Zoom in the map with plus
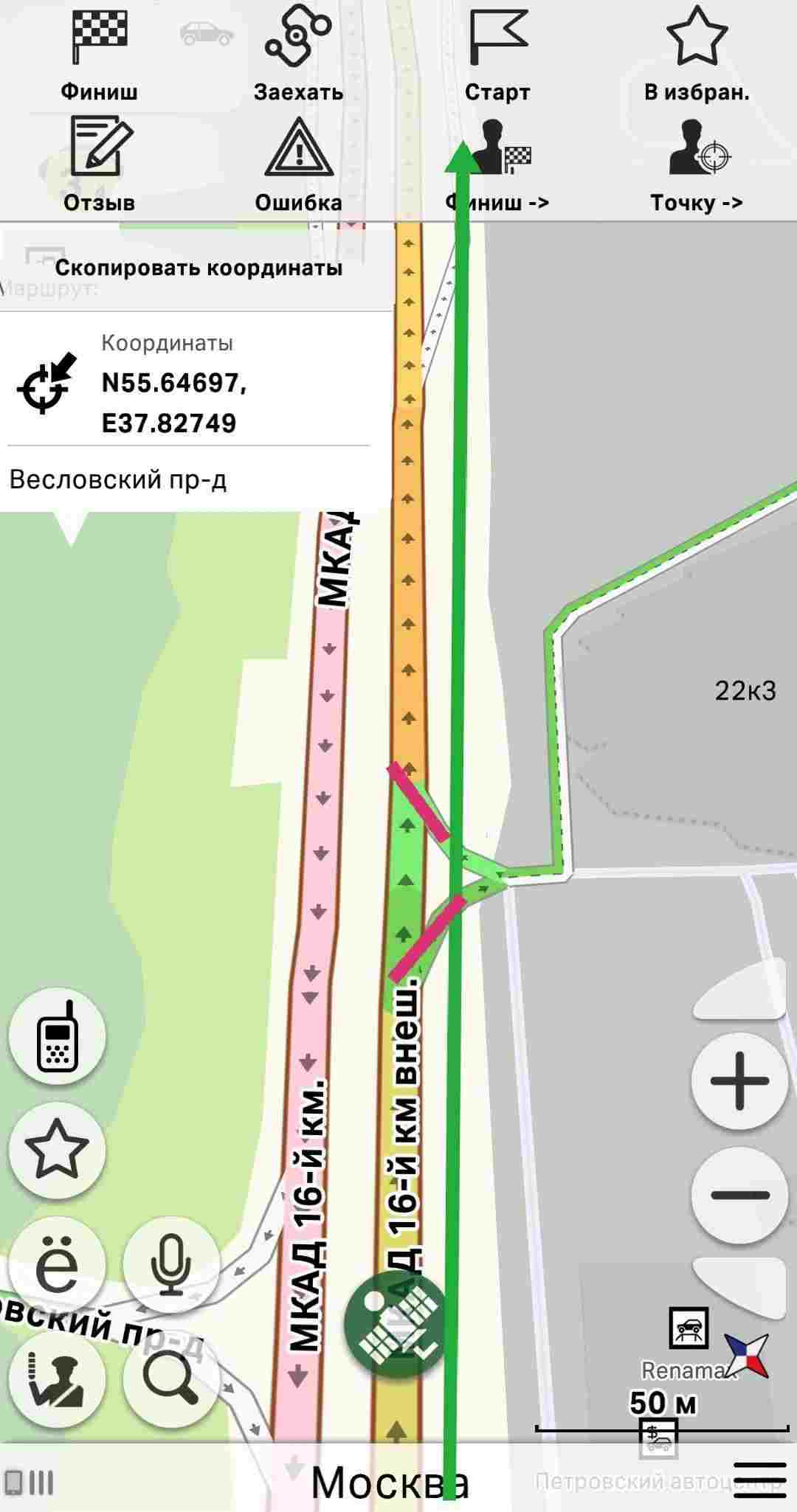Screen dimensions: 797x1512 click(x=739, y=1081)
